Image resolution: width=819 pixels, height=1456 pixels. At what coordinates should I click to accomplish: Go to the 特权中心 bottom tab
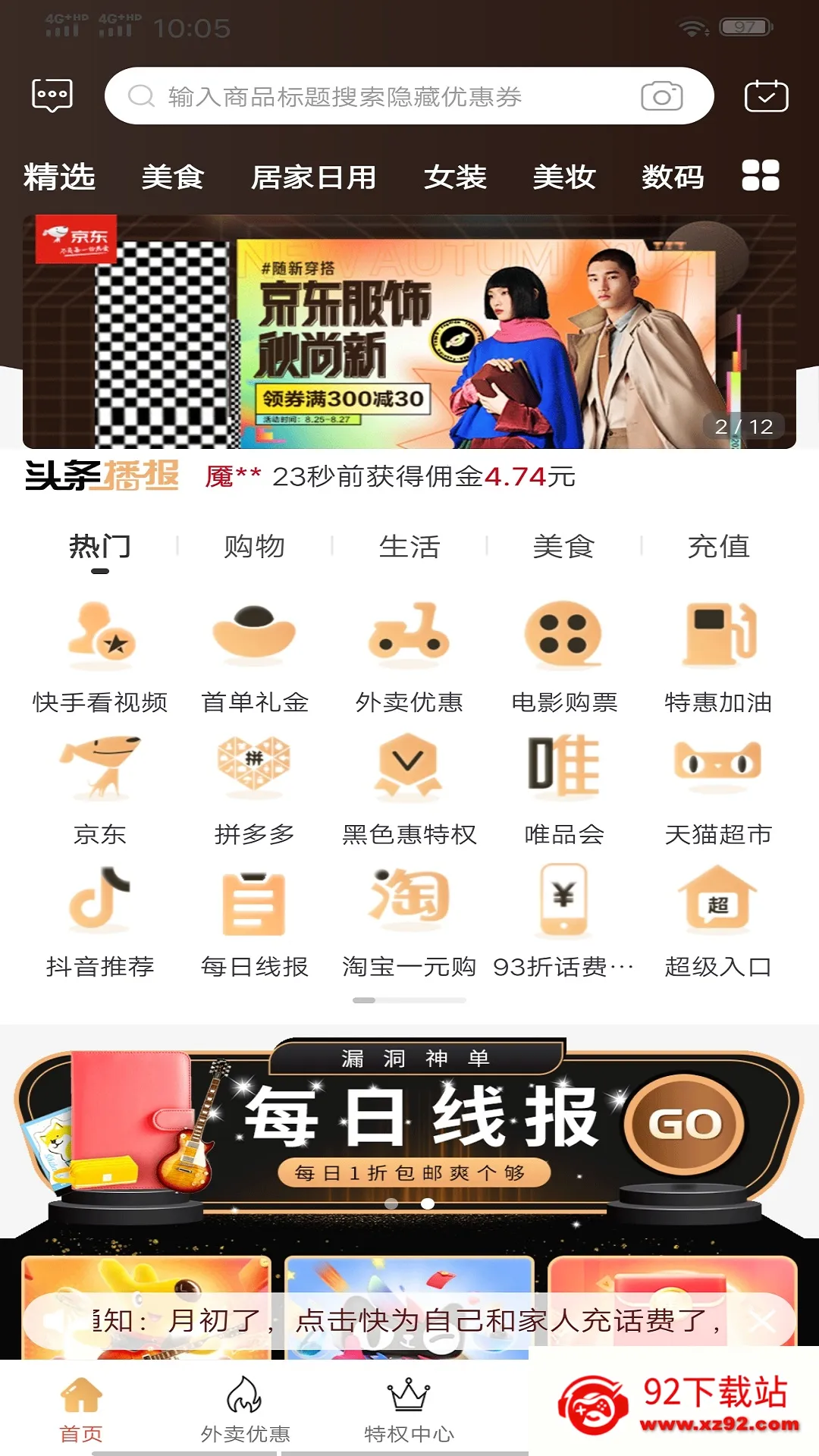point(409,1409)
